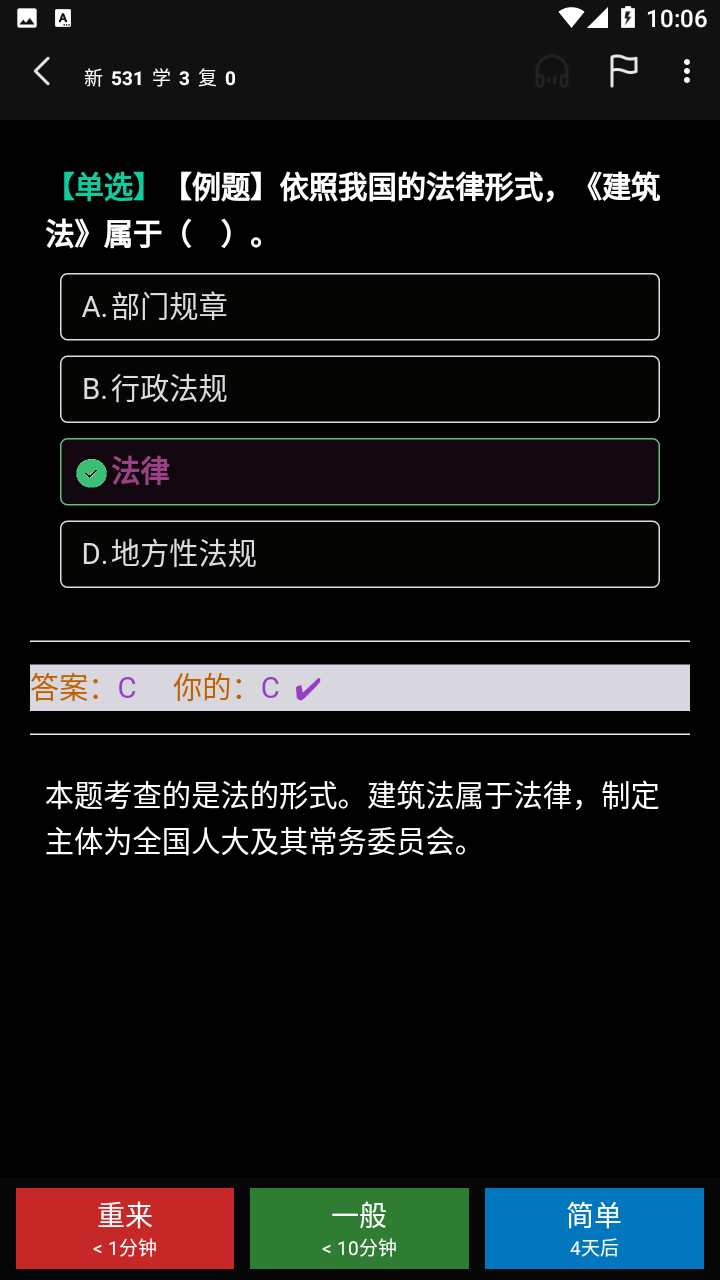This screenshot has height=1280, width=720.
Task: Pick option D 地方性法规
Action: pos(360,554)
